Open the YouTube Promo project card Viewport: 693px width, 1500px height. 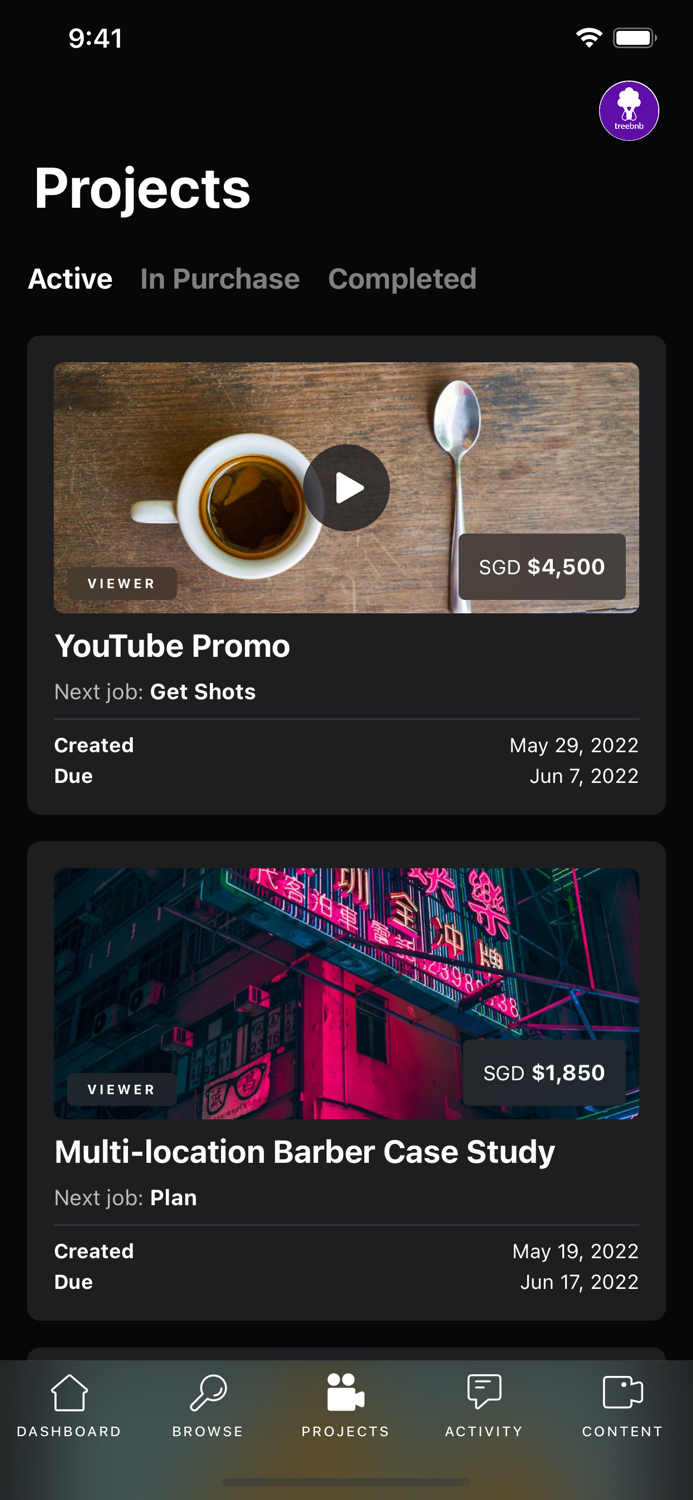[346, 575]
